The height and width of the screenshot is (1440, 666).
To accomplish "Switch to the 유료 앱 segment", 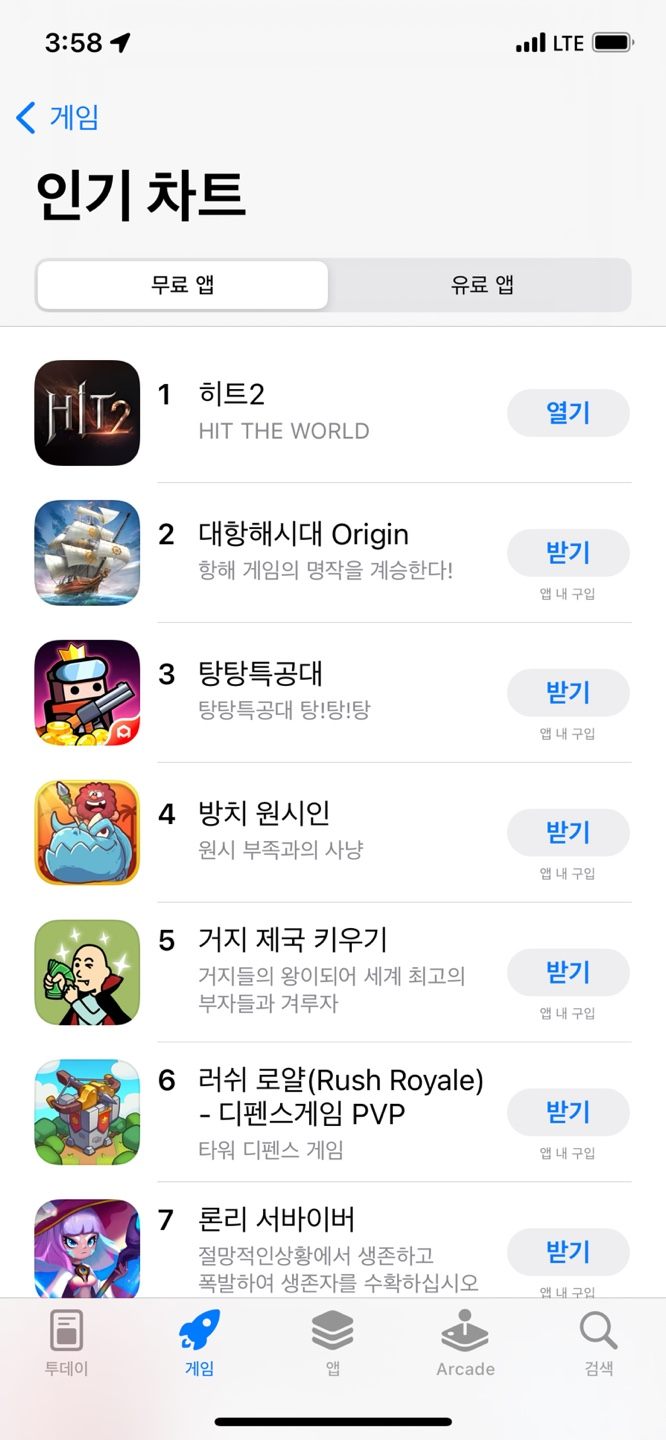I will (x=481, y=285).
